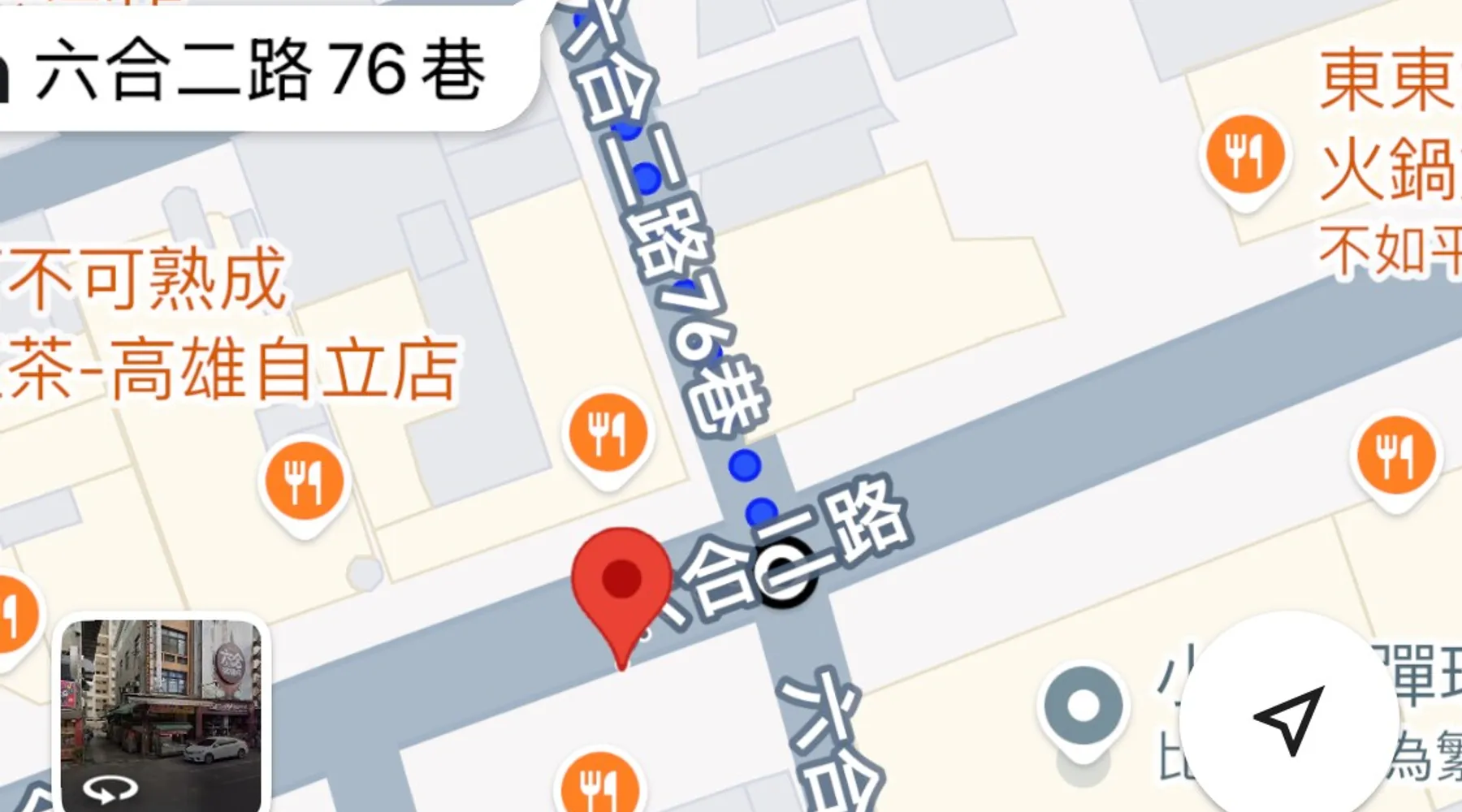The height and width of the screenshot is (812, 1462).
Task: Select the gray place pin marker
Action: pos(1083,708)
